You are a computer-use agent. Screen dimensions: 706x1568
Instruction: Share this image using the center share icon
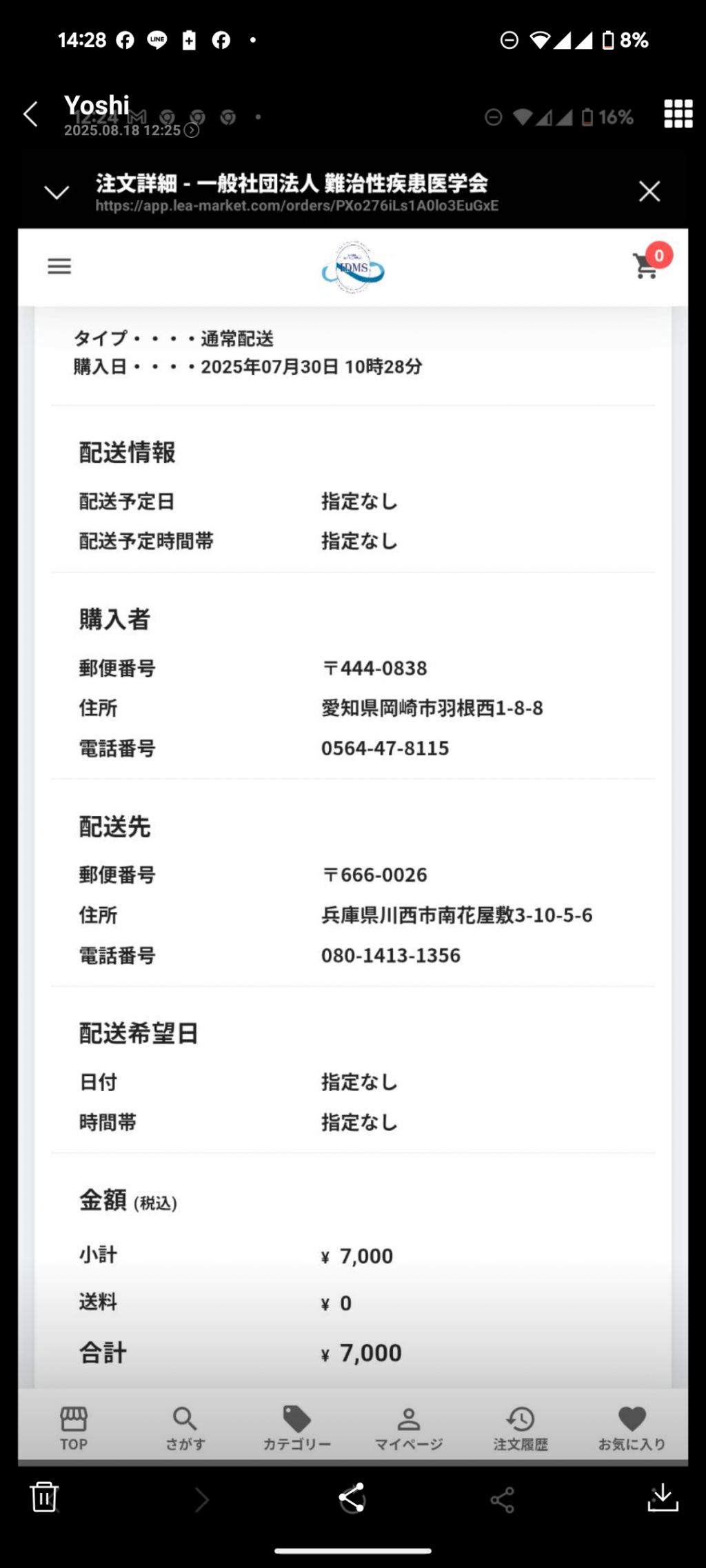click(352, 1498)
